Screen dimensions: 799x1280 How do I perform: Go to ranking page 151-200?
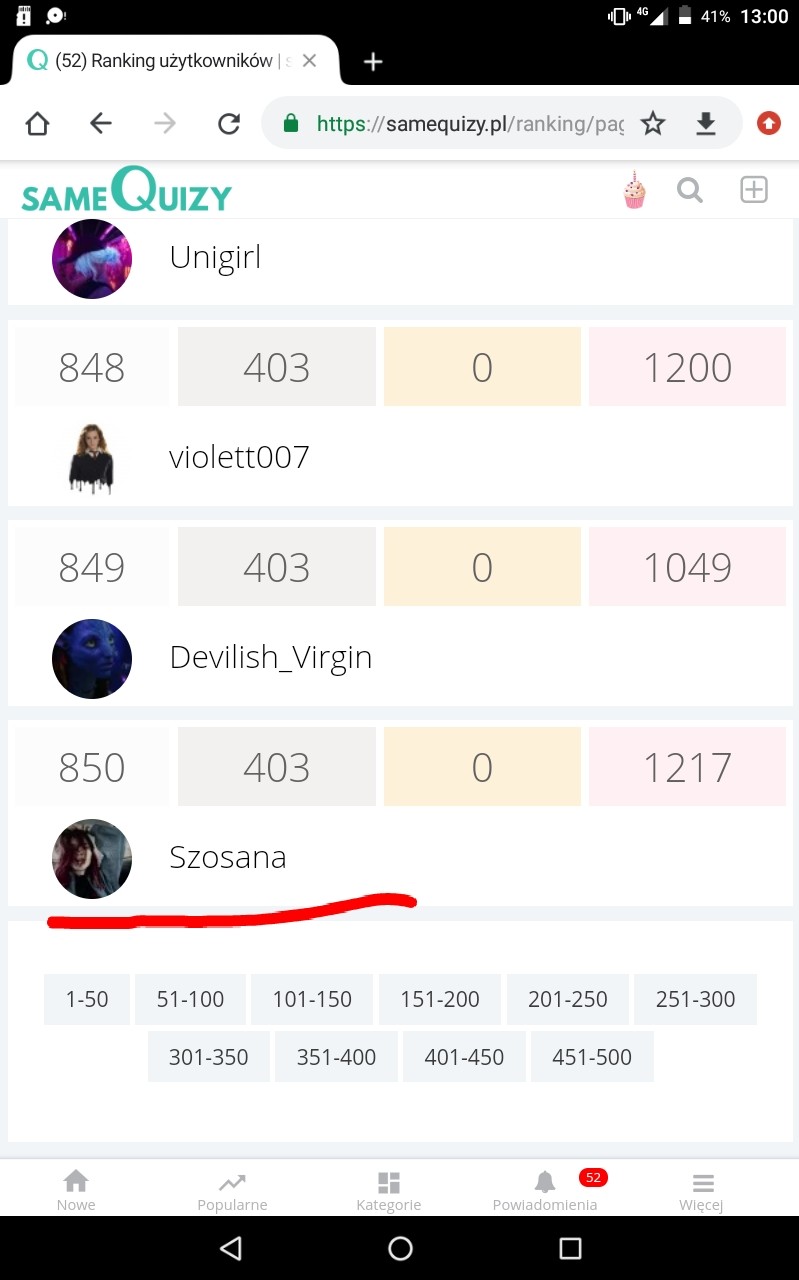click(x=440, y=999)
